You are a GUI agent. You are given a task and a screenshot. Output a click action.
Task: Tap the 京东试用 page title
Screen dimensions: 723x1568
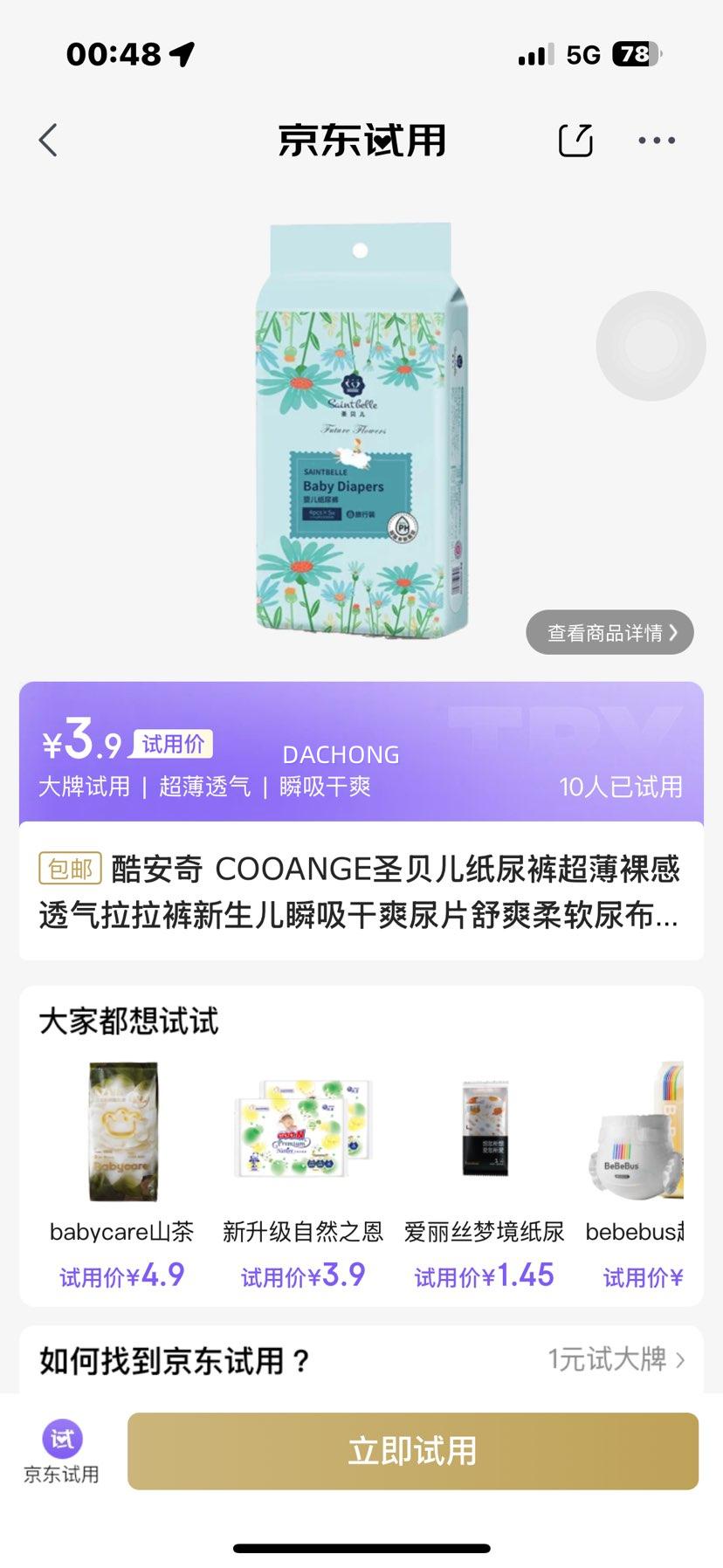click(x=361, y=140)
